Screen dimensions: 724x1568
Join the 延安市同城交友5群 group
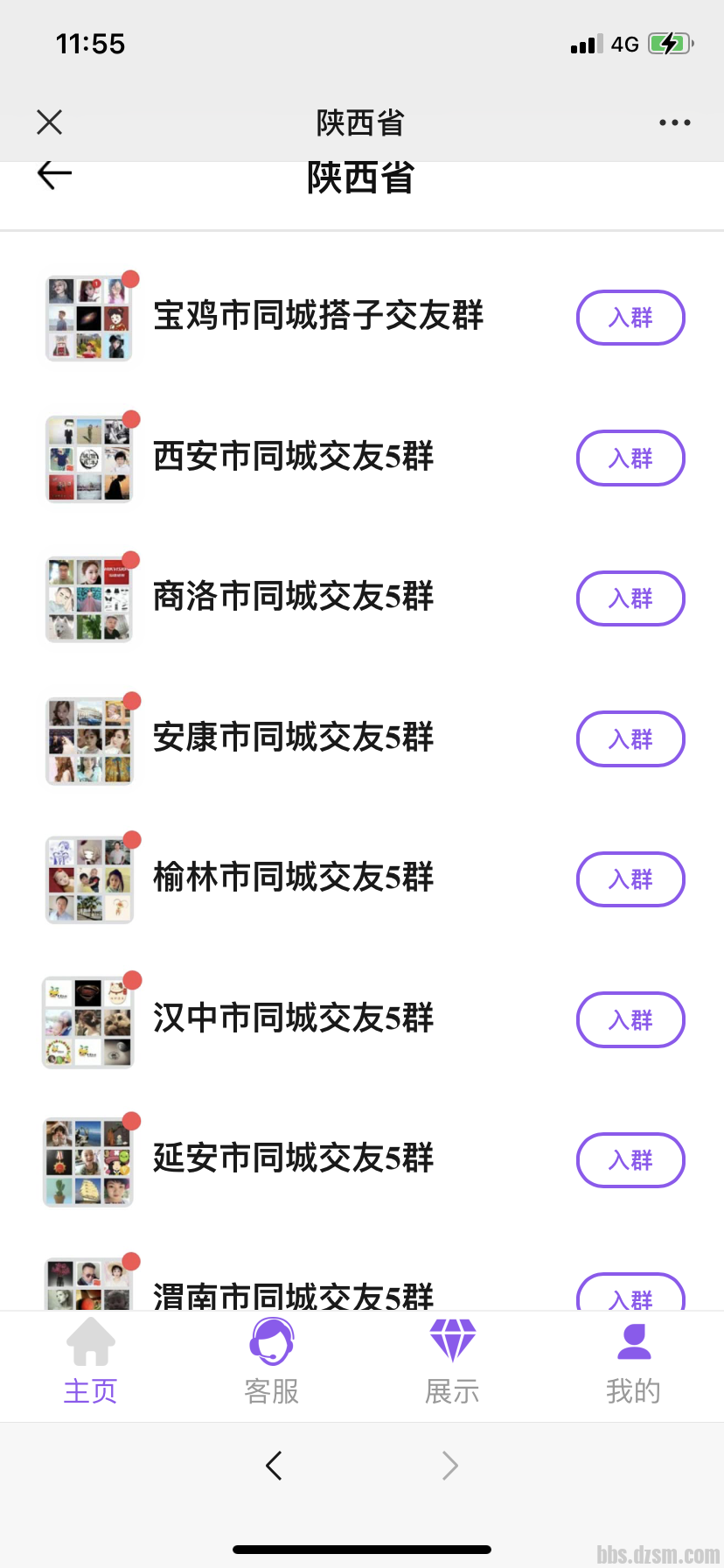pos(630,1160)
